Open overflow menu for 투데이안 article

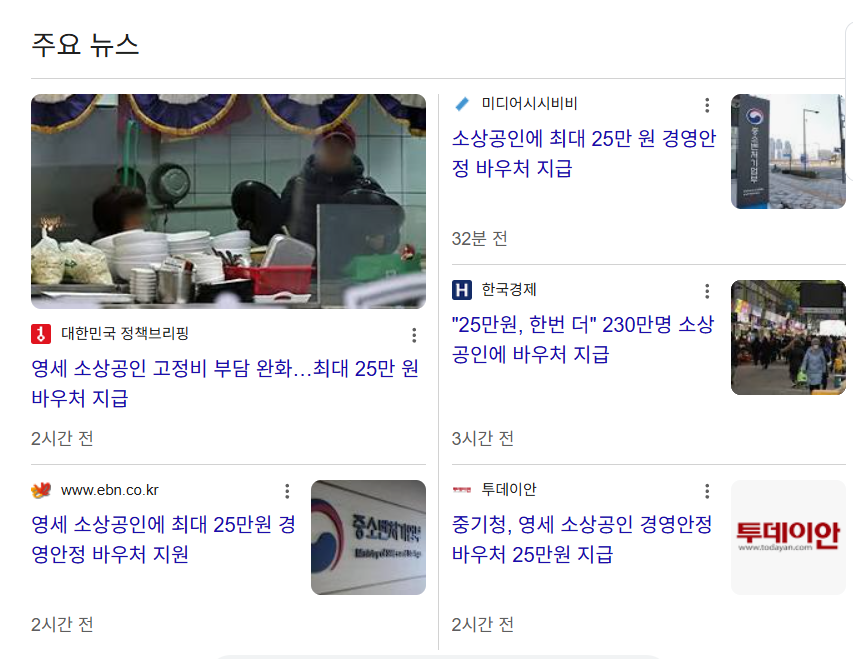point(707,491)
